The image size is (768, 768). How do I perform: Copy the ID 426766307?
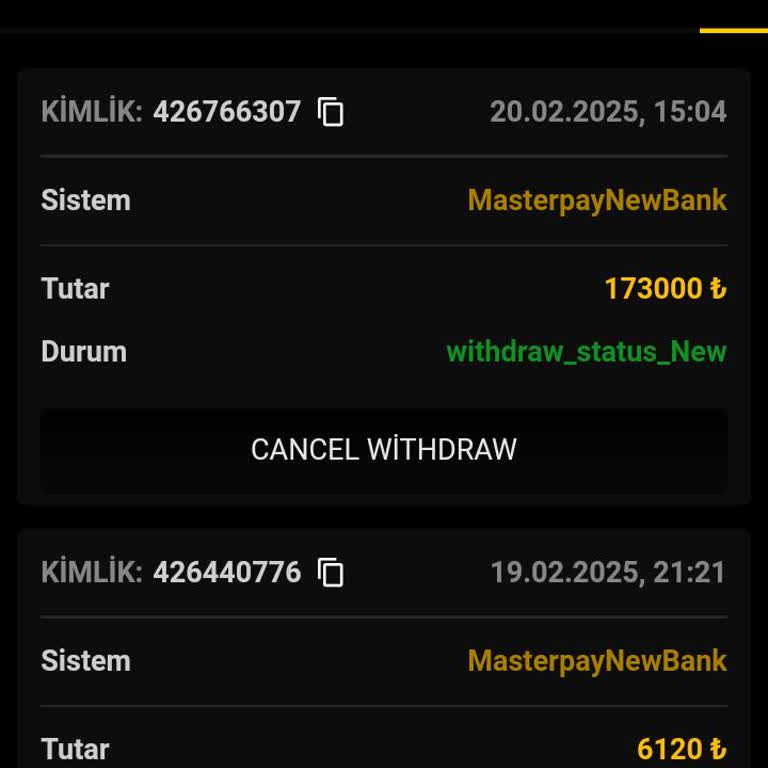[331, 112]
